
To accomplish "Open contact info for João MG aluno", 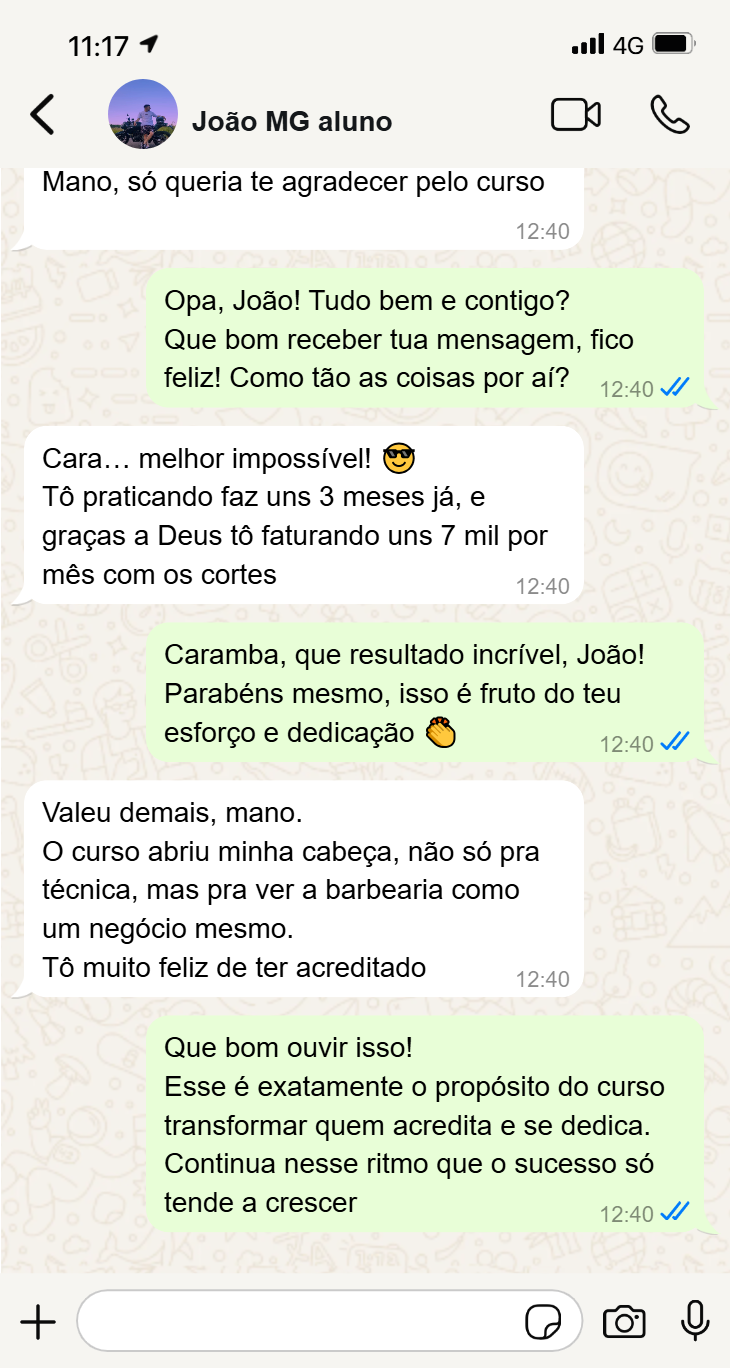I will [x=292, y=122].
